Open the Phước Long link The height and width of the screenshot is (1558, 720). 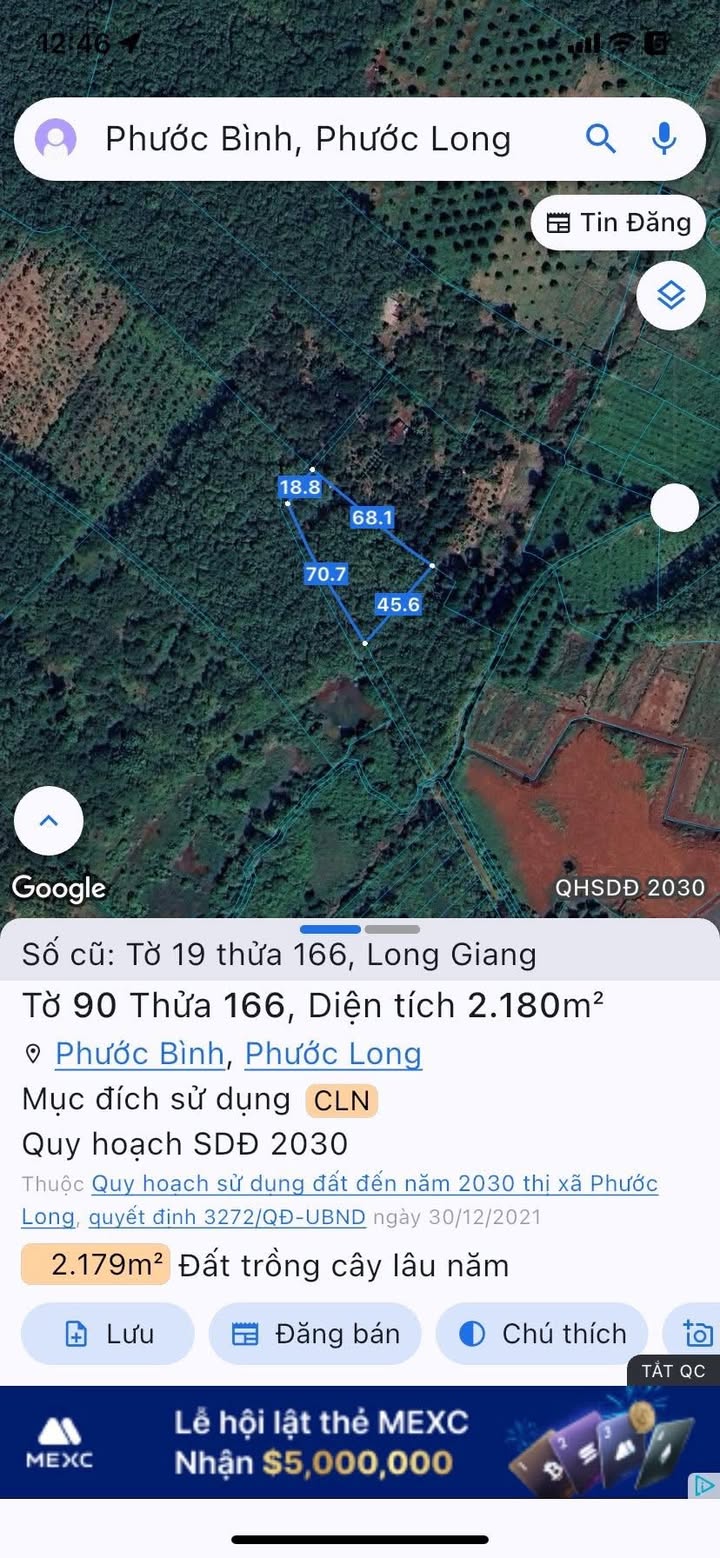(x=333, y=1053)
